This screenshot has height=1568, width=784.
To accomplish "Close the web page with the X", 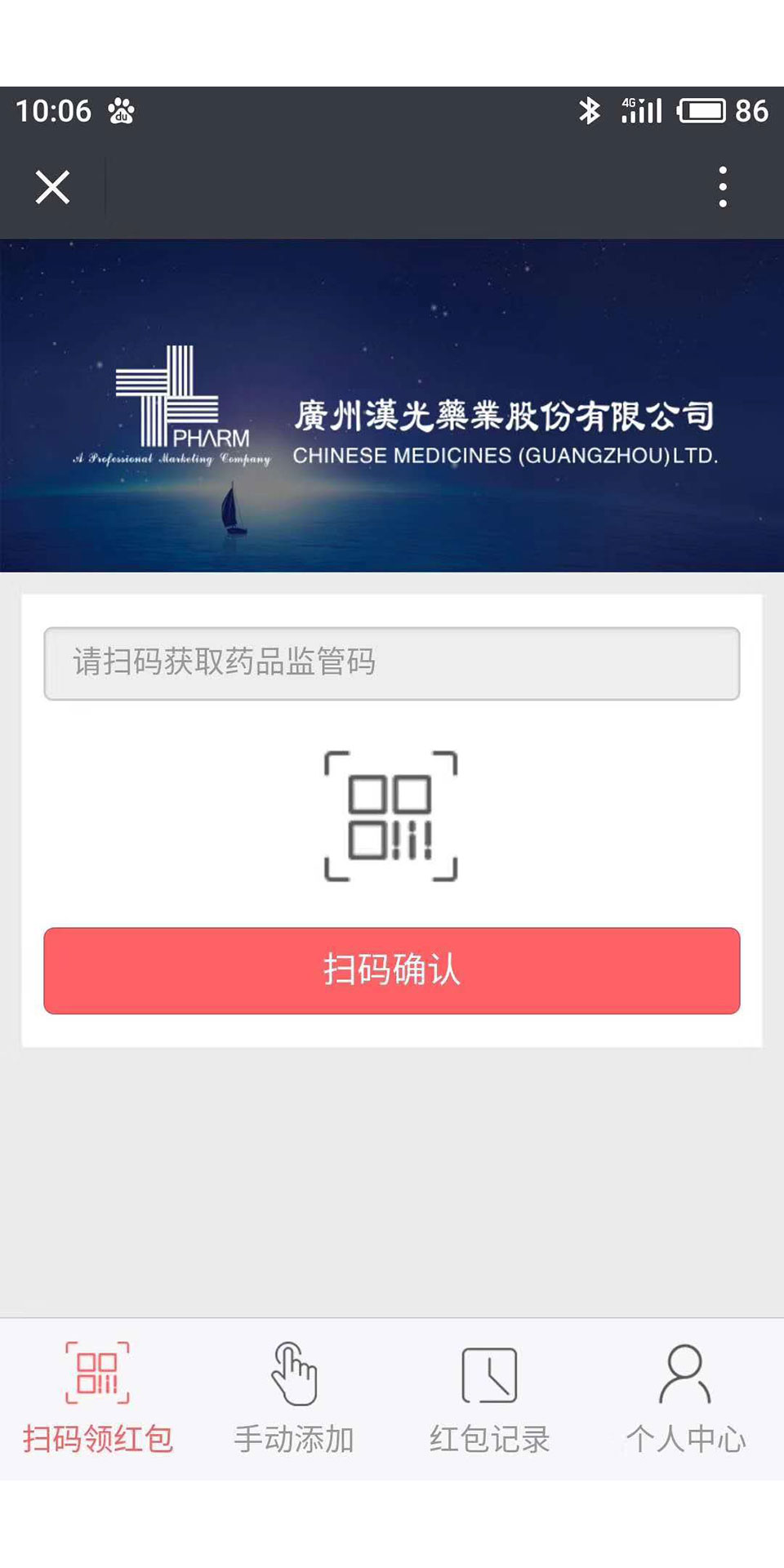I will [x=52, y=187].
